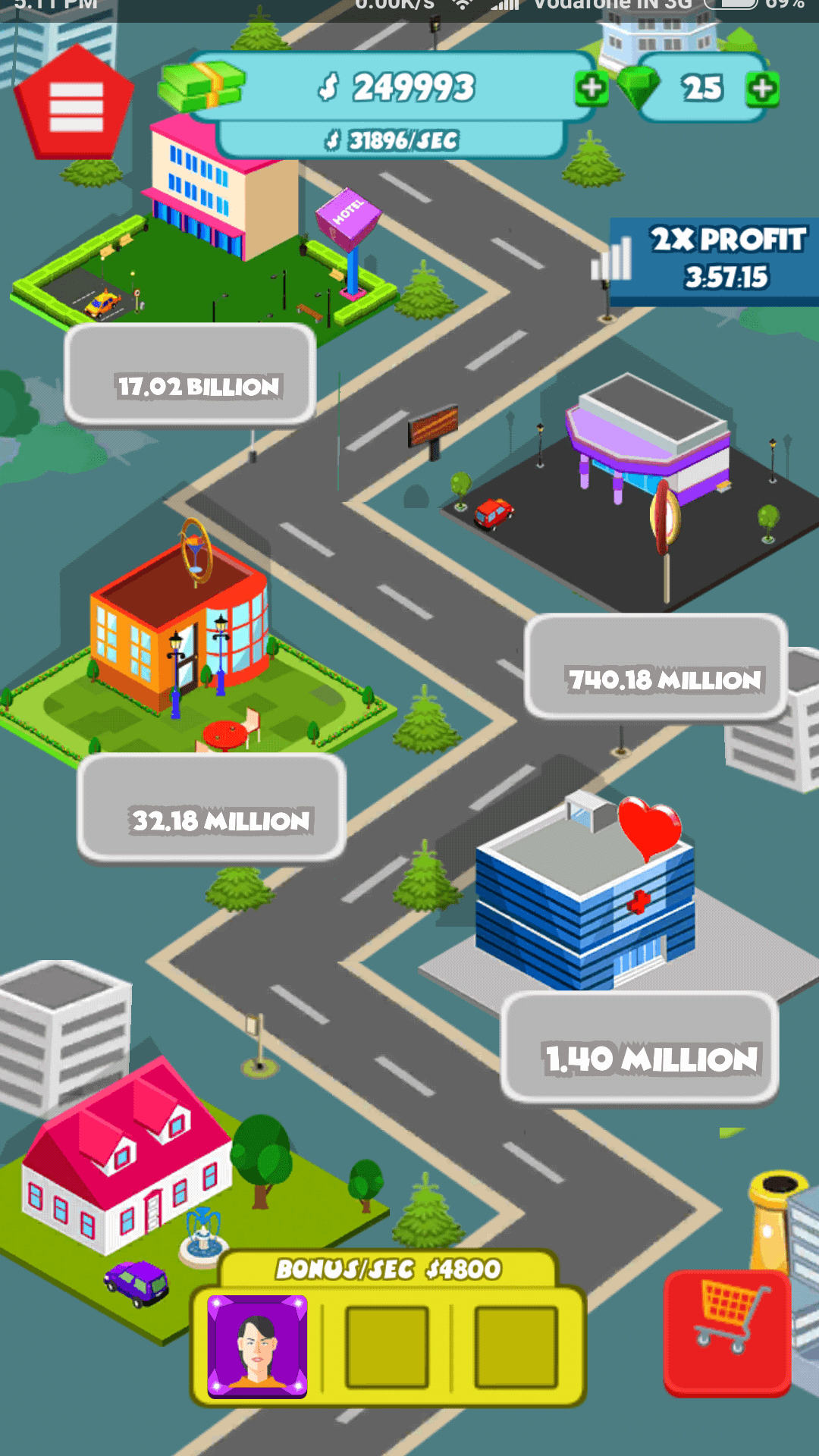Tap the last empty bonus slot
The width and height of the screenshot is (819, 1456).
pos(516,1347)
